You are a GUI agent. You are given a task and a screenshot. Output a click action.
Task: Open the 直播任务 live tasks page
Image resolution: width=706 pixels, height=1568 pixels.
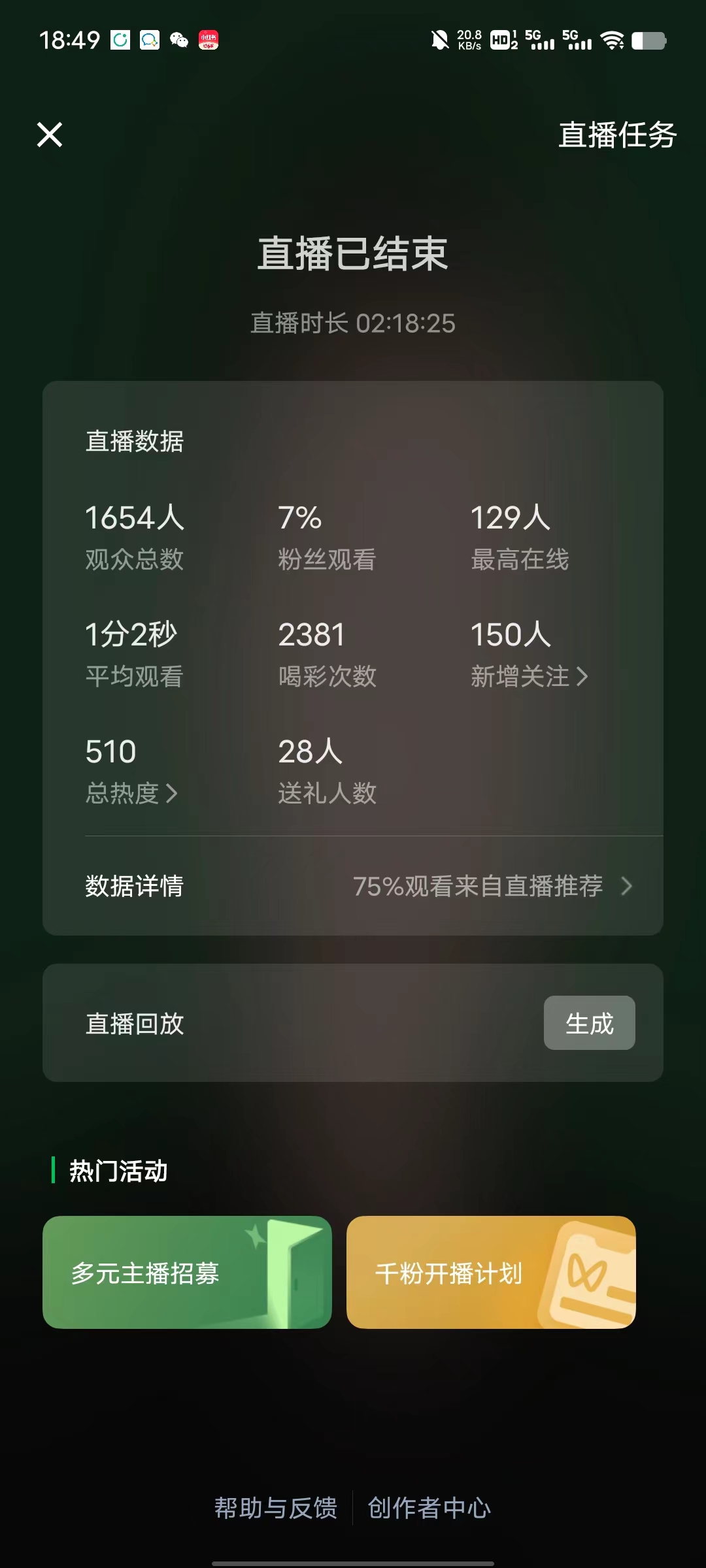pyautogui.click(x=615, y=134)
